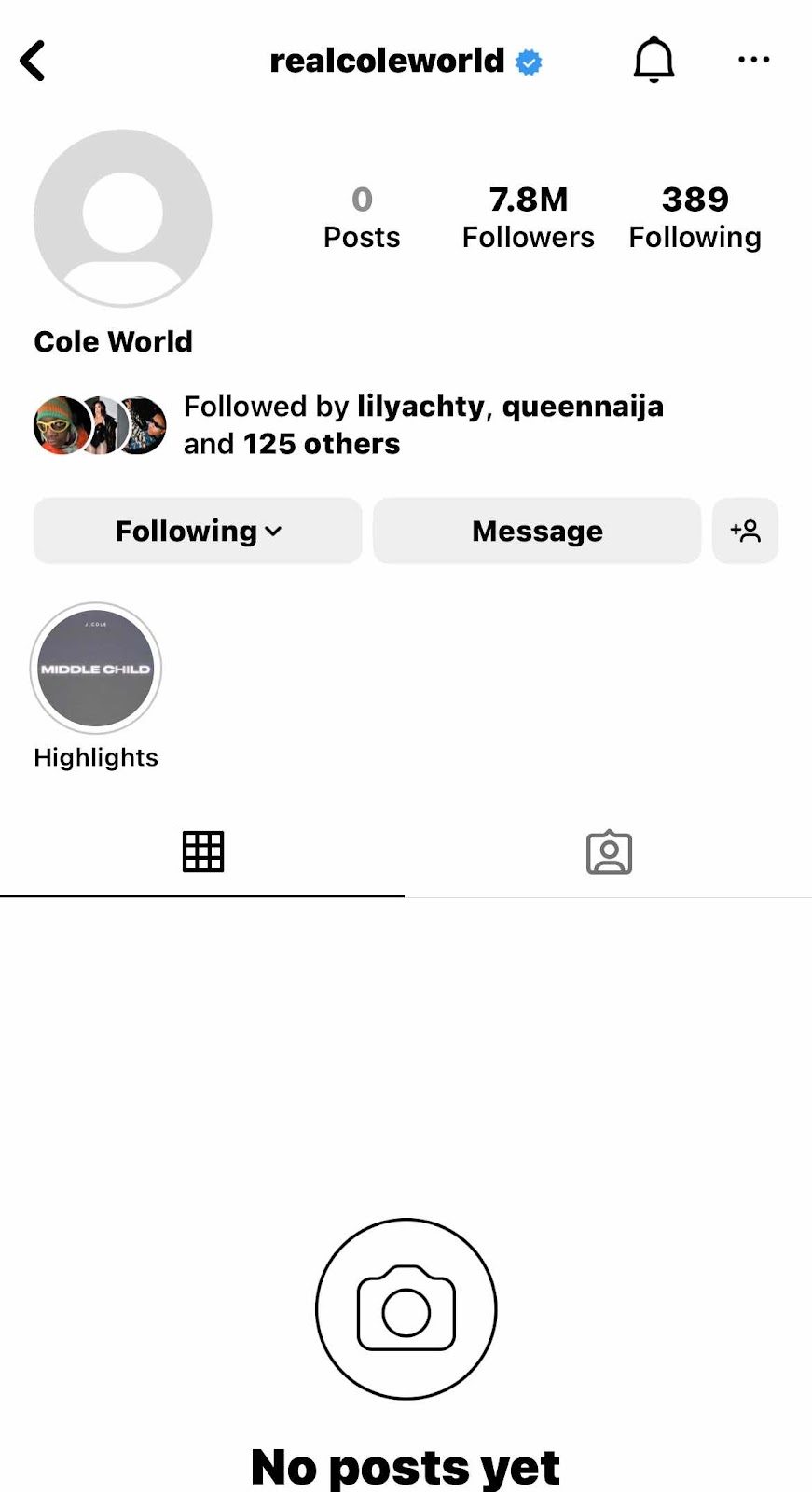Go back using the top-left arrow
This screenshot has height=1492, width=812.
tap(34, 62)
